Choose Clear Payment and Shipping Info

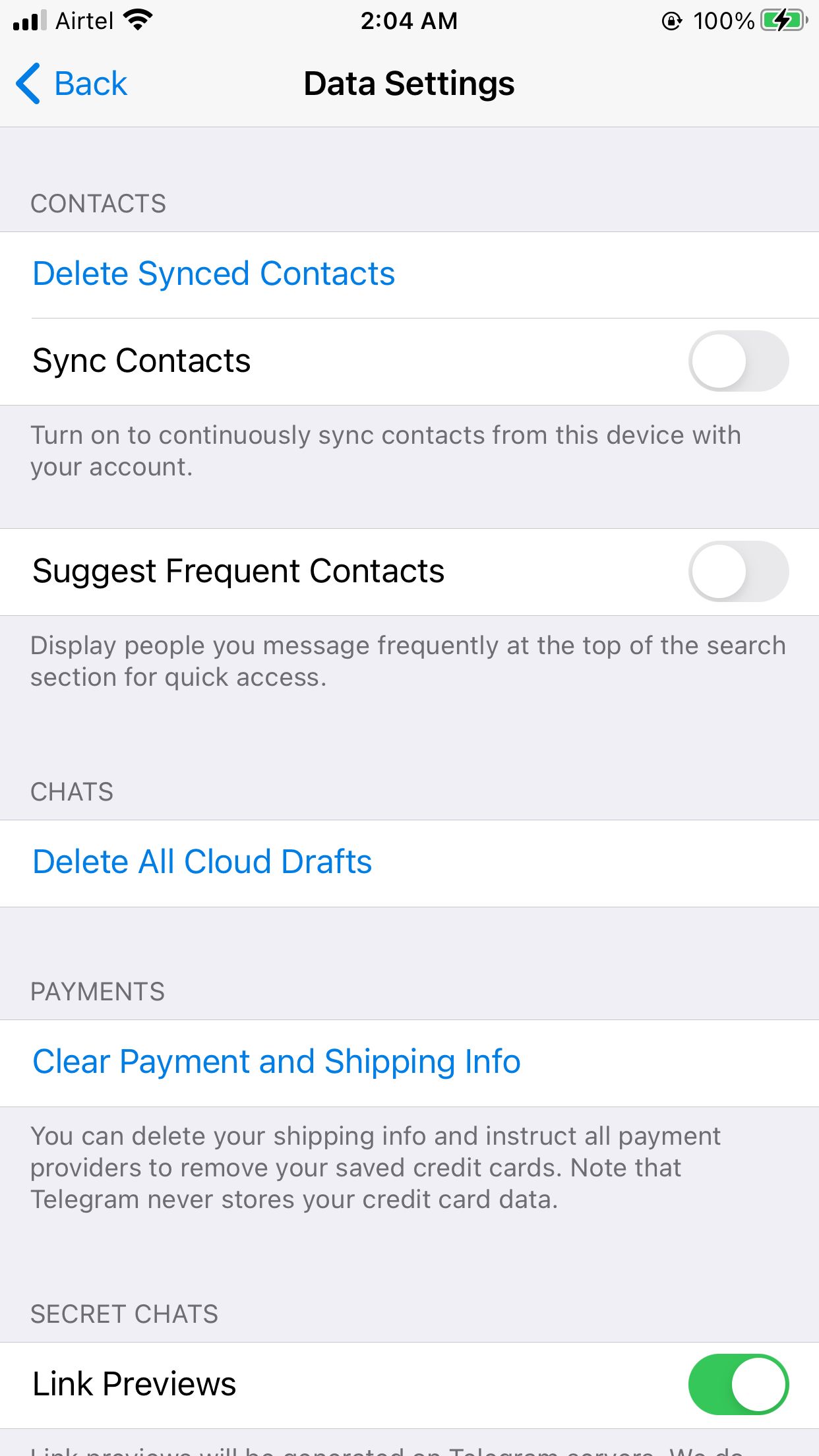tap(276, 1062)
